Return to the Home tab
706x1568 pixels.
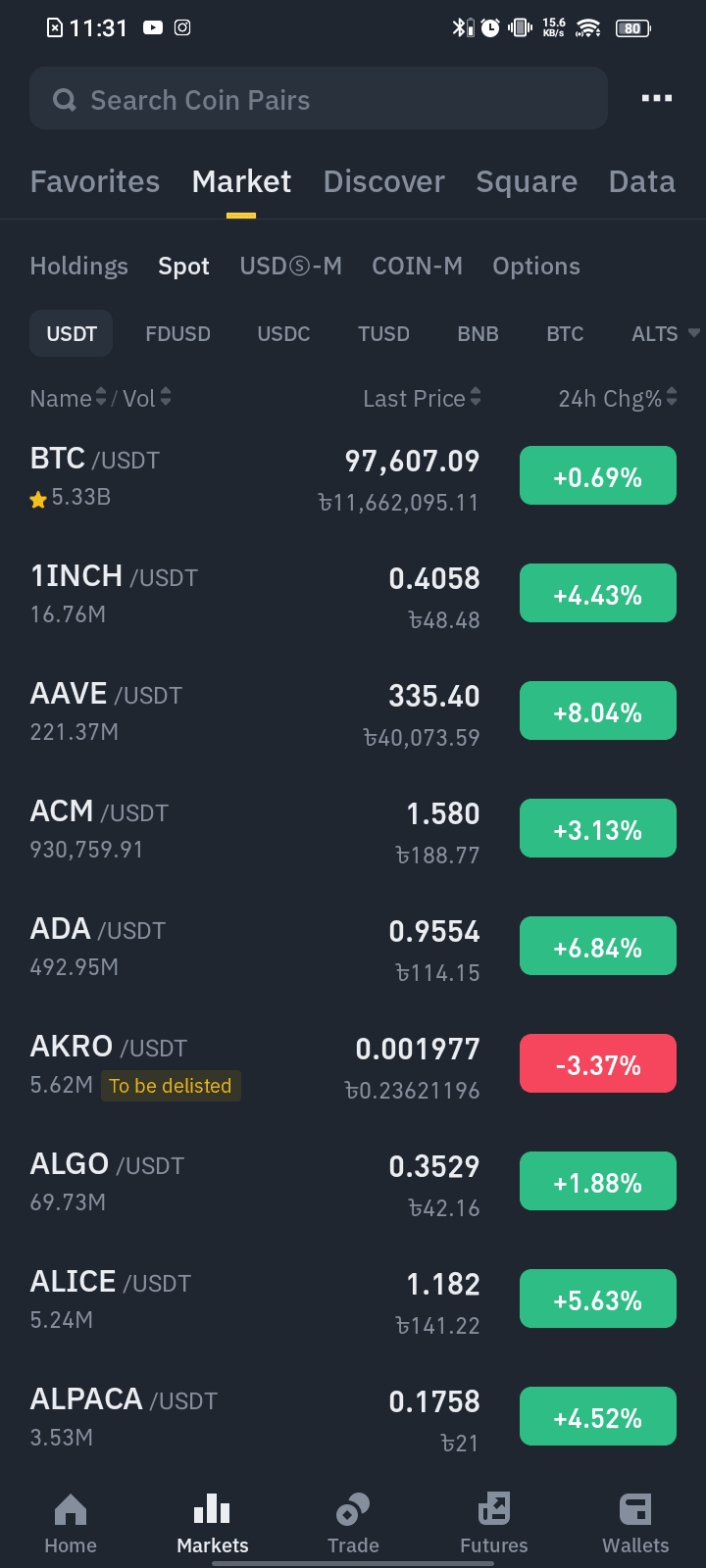(71, 1524)
